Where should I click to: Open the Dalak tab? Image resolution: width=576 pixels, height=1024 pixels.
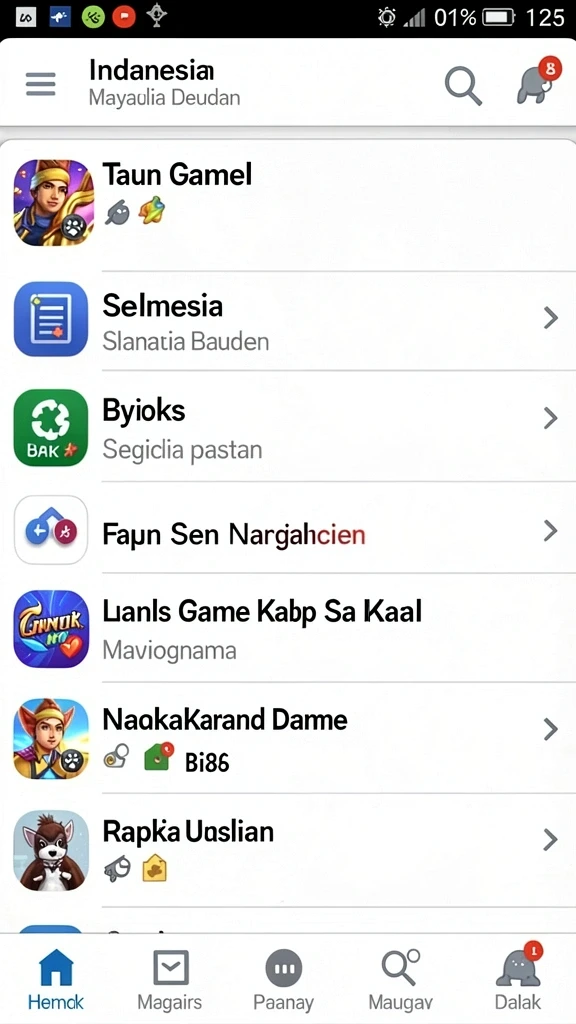click(x=518, y=980)
